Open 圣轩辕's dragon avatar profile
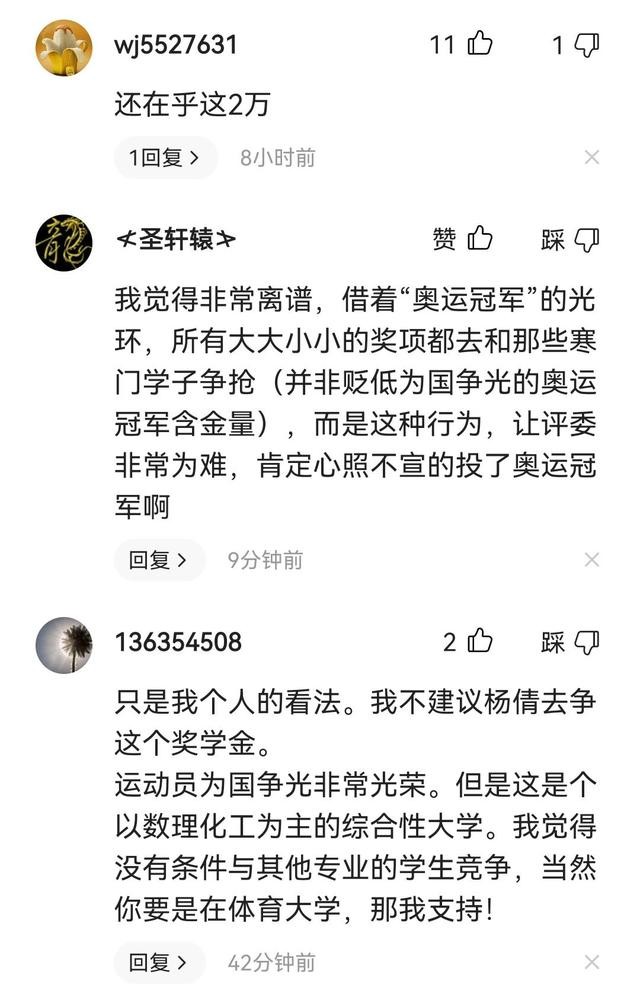640x997 pixels. coord(64,242)
